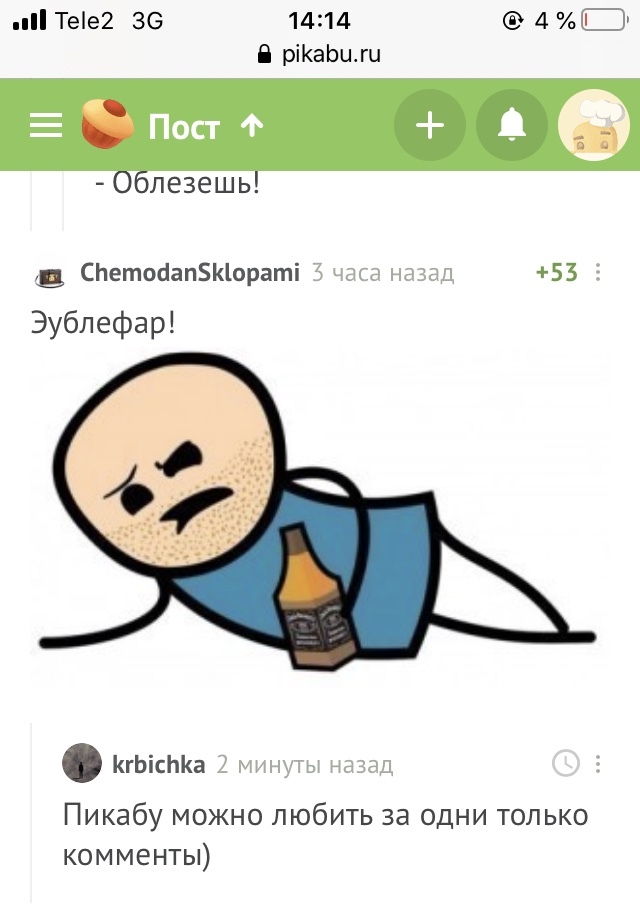640x915 pixels.
Task: Open the hamburger menu
Action: click(45, 126)
